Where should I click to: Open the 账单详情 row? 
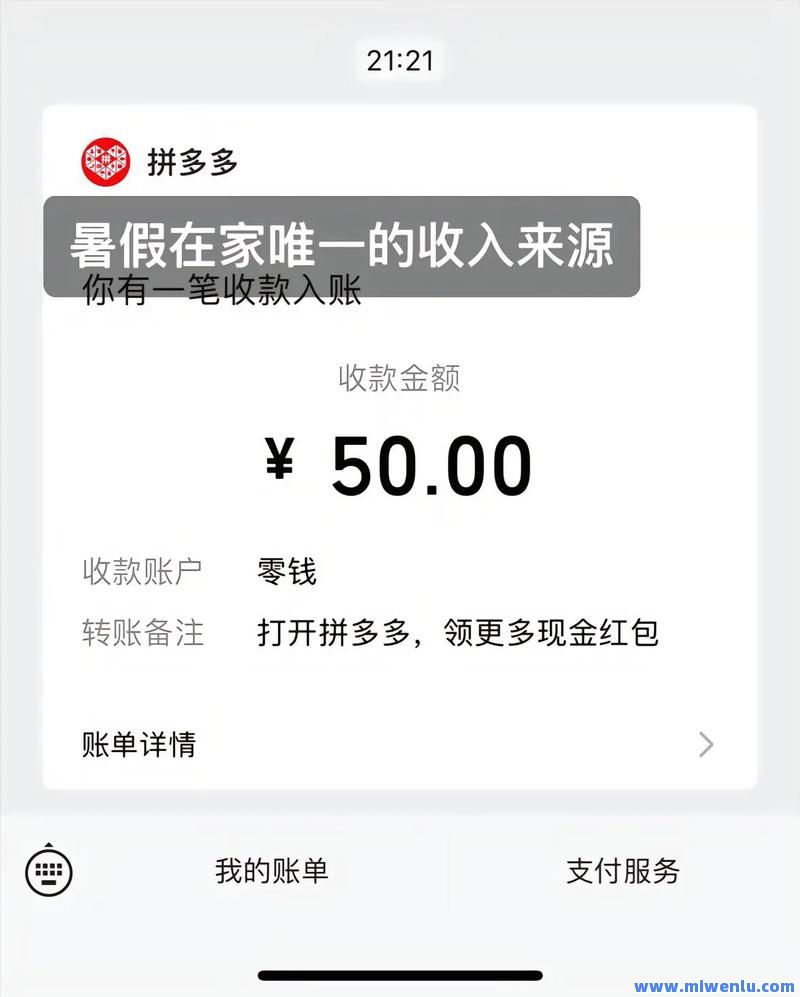(x=398, y=744)
